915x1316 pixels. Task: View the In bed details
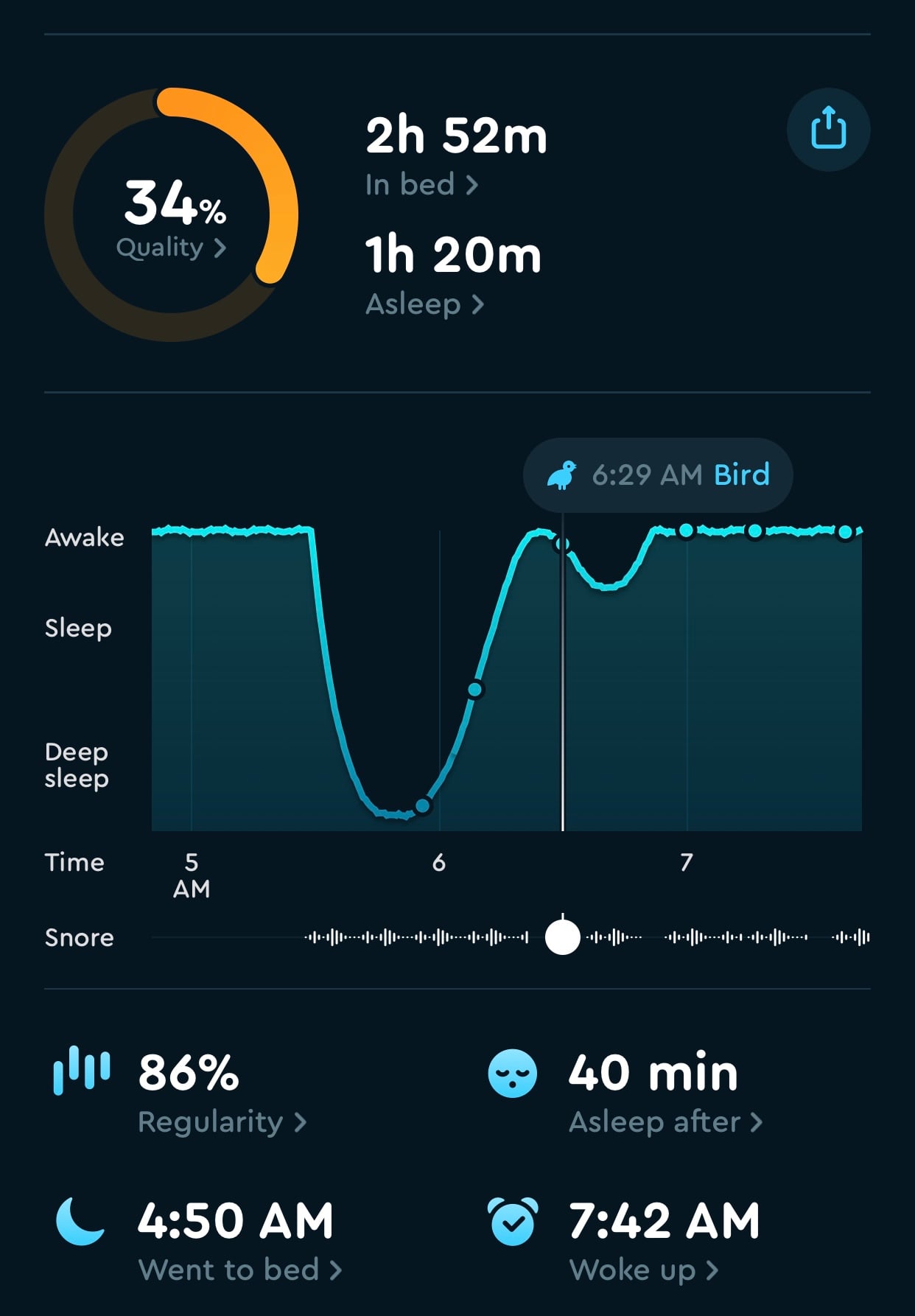[421, 184]
